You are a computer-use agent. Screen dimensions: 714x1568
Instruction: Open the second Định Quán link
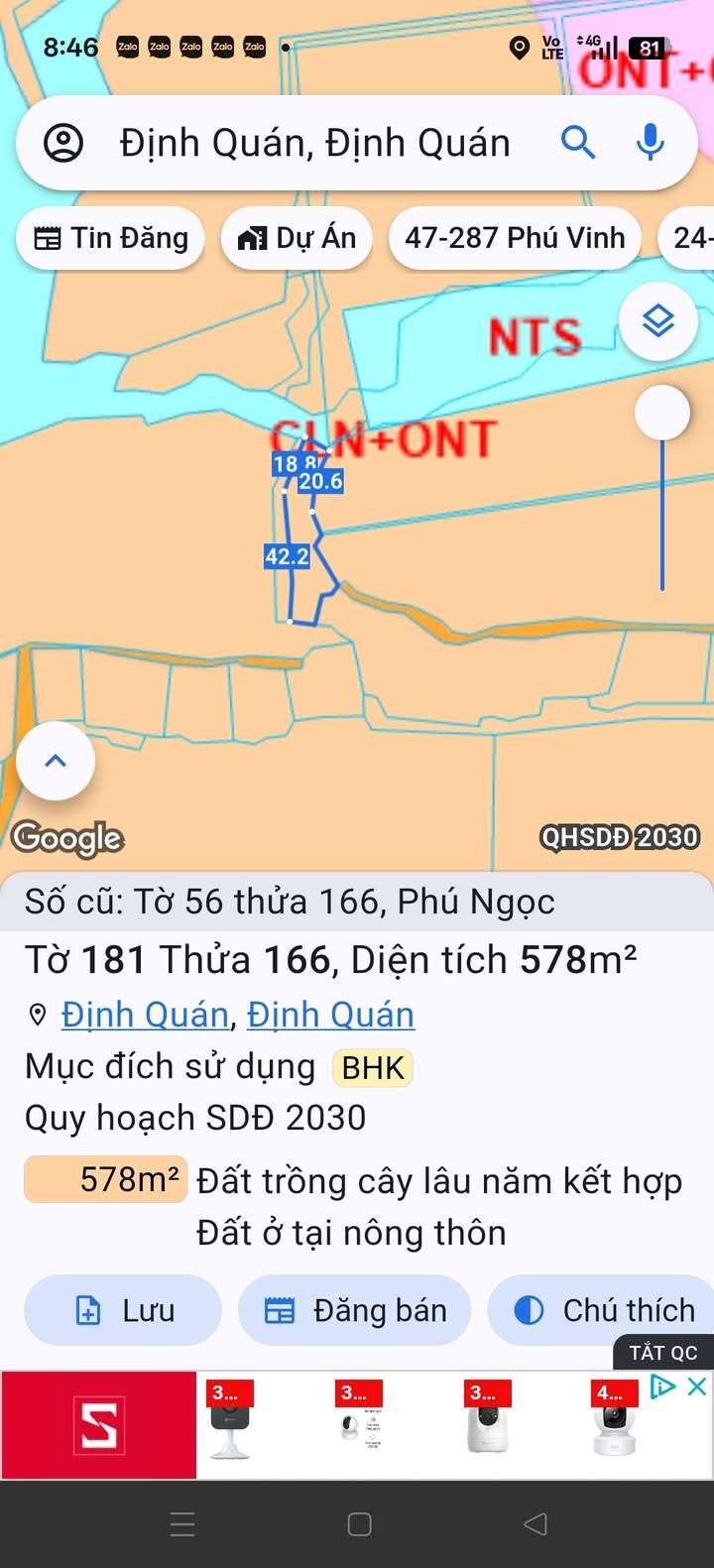pos(330,1015)
